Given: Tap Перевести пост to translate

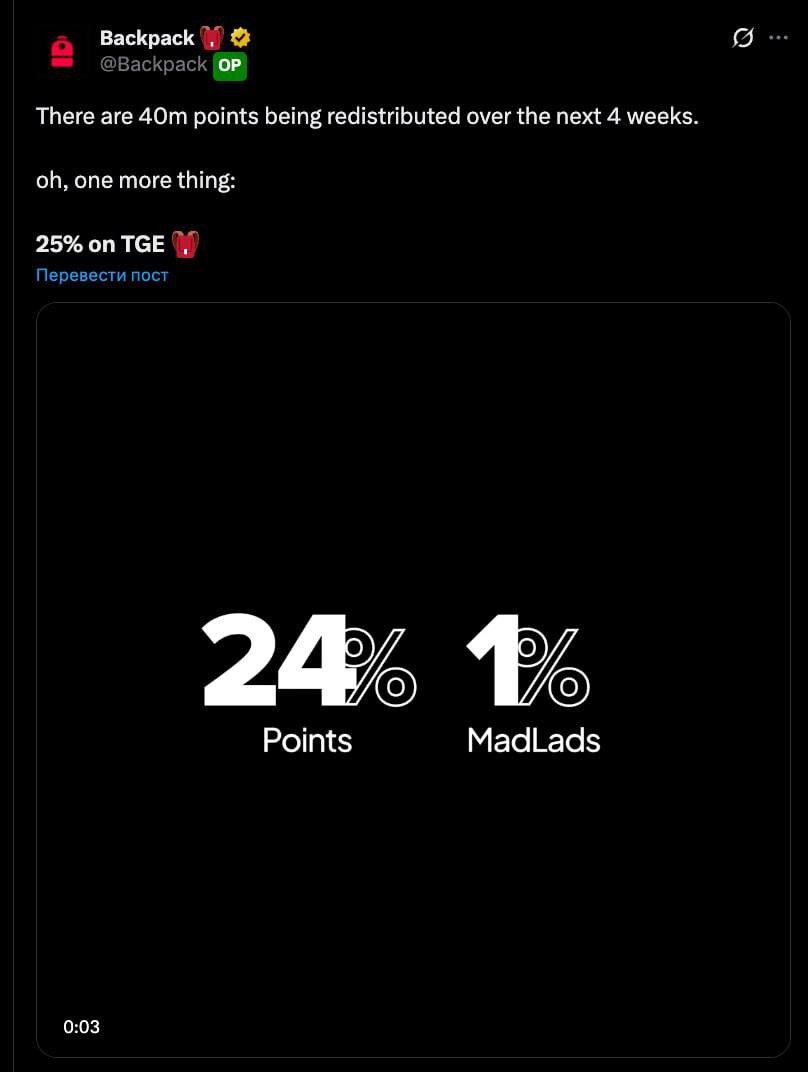Looking at the screenshot, I should (x=102, y=275).
